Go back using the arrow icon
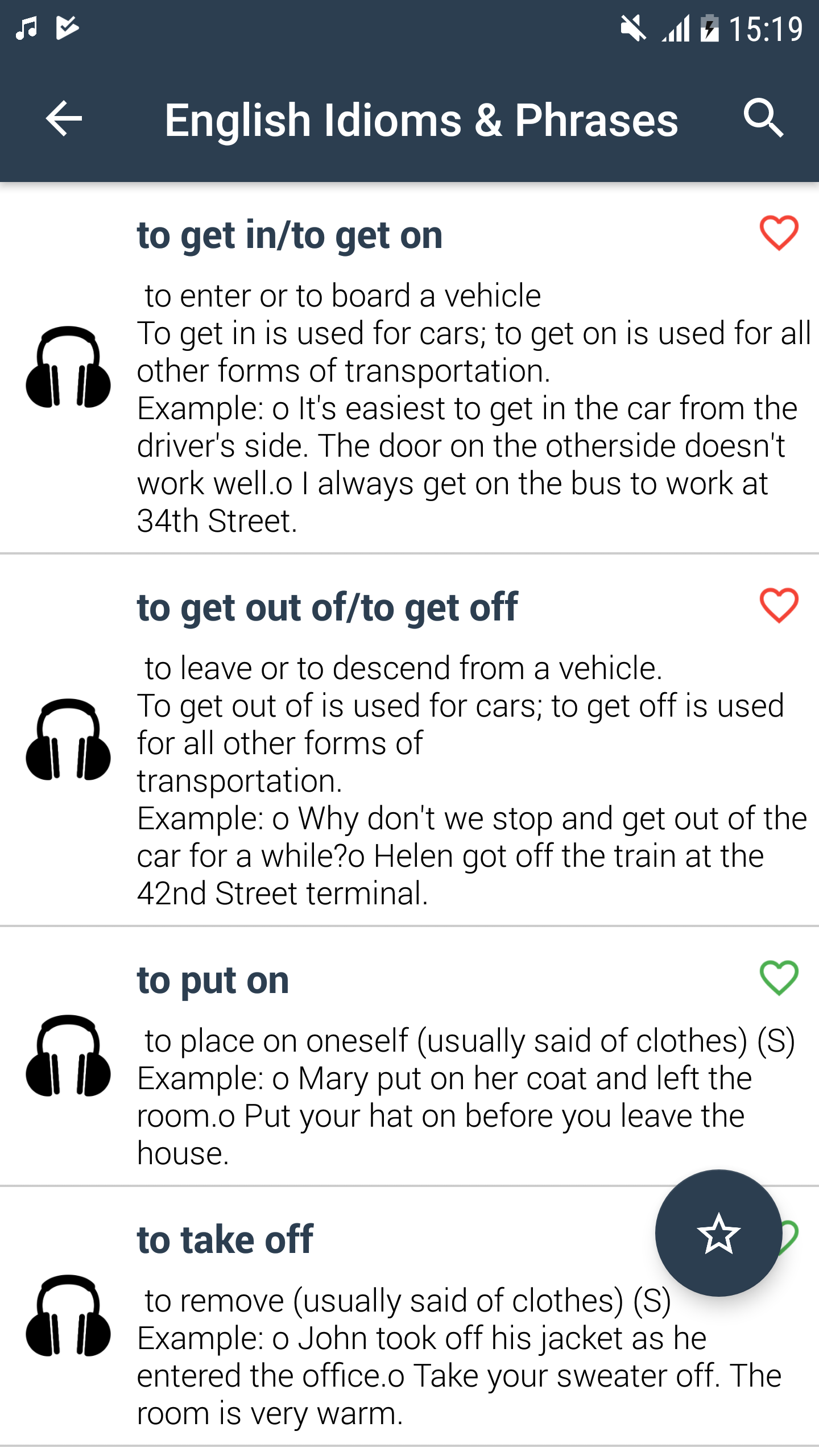 tap(64, 119)
